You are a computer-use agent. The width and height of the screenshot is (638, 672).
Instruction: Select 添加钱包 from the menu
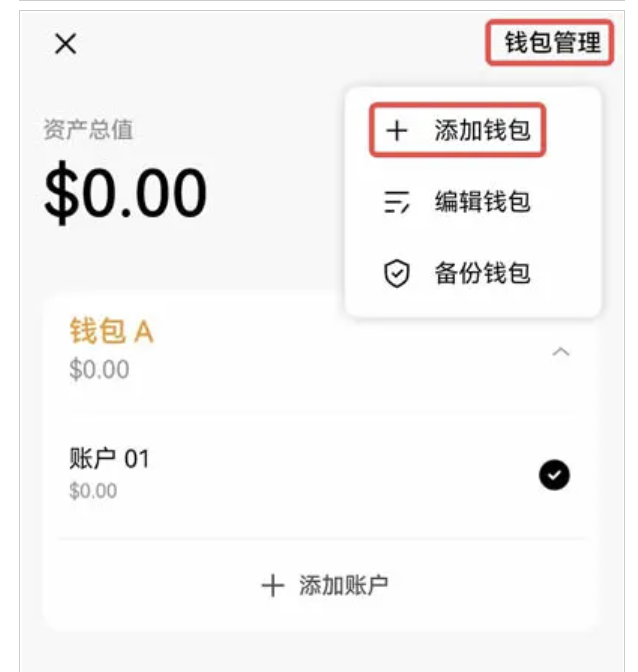459,130
